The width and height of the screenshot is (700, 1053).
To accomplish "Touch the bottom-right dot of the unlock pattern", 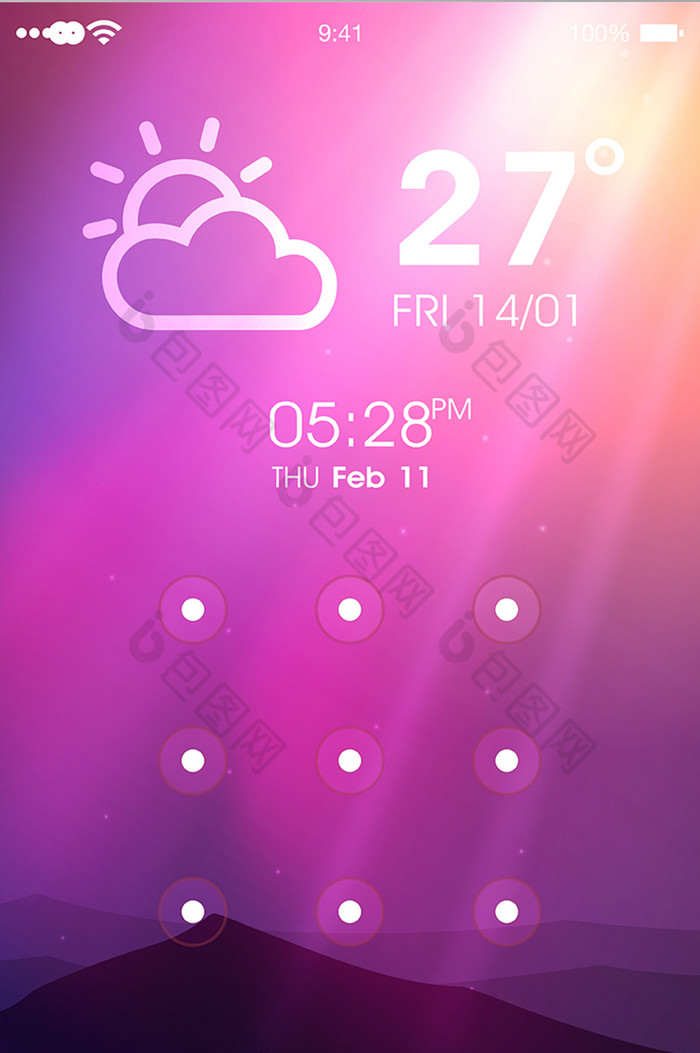I will point(506,911).
